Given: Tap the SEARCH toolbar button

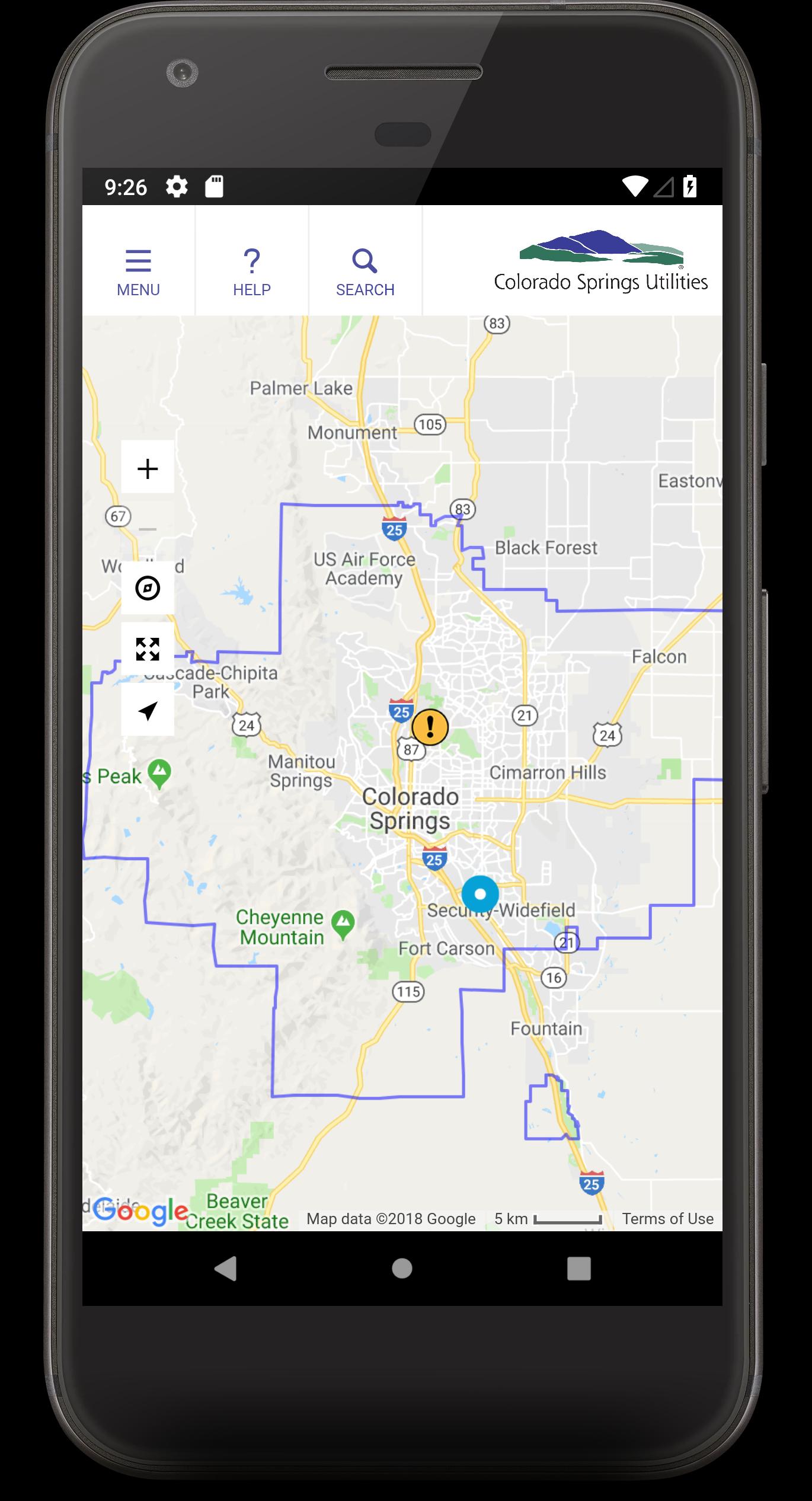Looking at the screenshot, I should (x=365, y=272).
